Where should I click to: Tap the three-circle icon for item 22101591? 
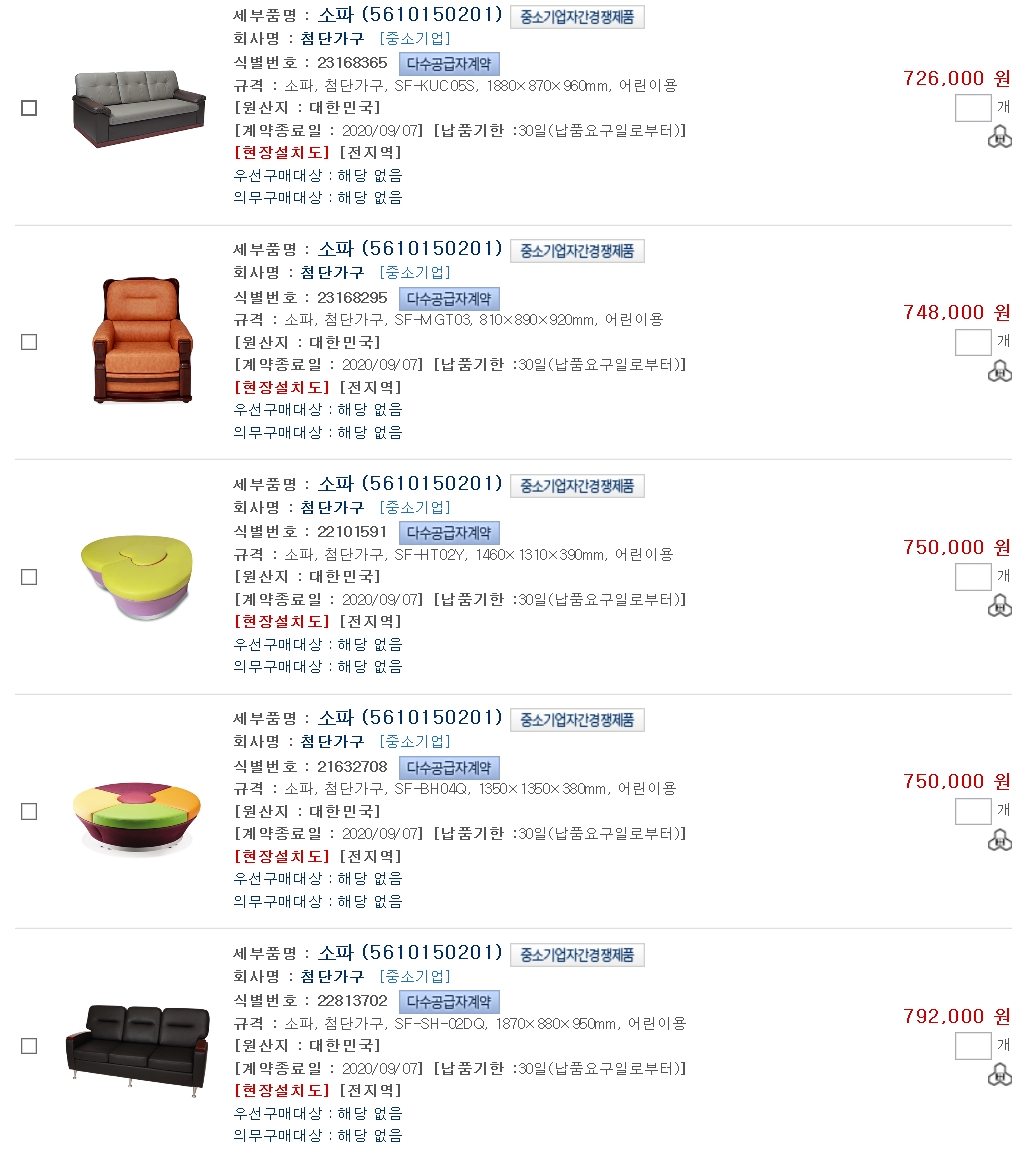[x=999, y=606]
